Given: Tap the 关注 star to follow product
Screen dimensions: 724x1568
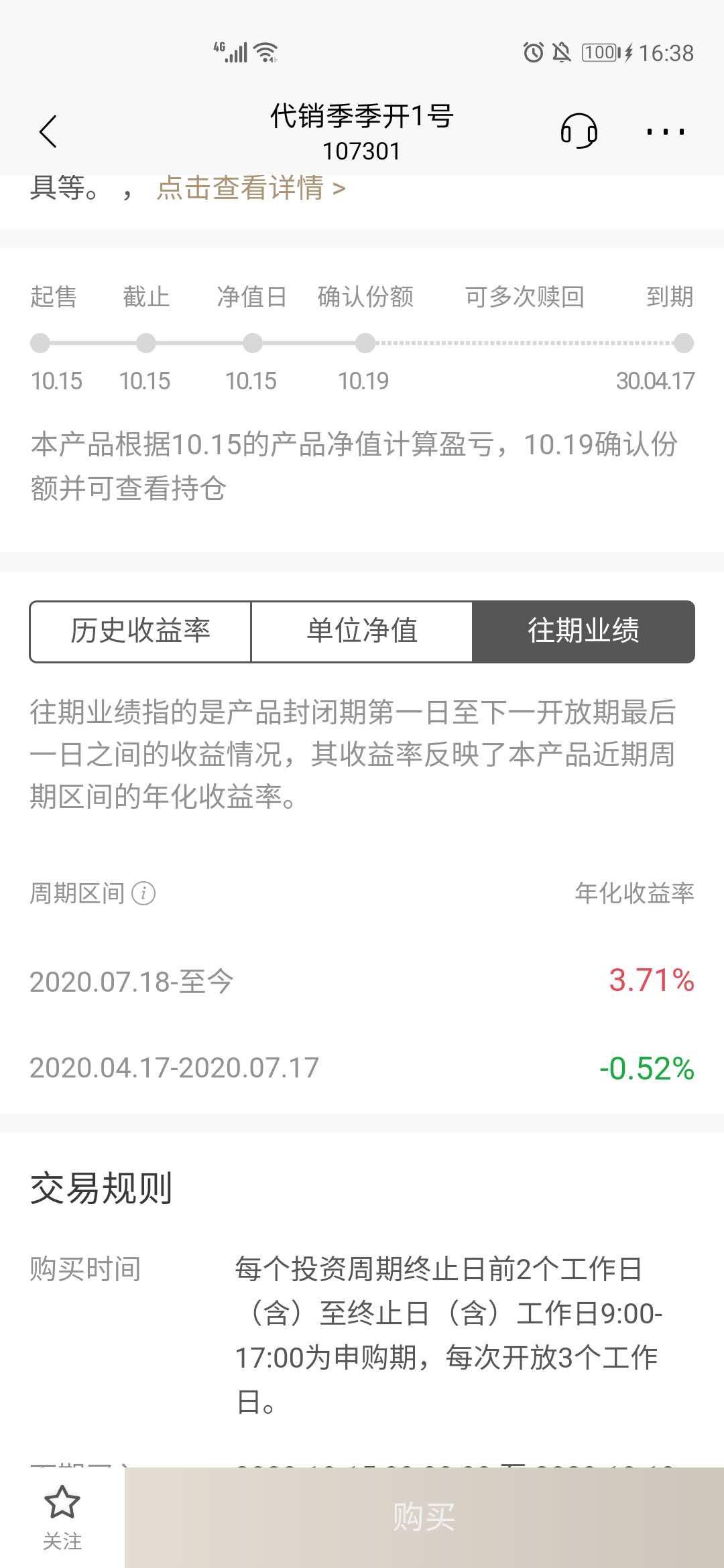Looking at the screenshot, I should [x=62, y=1517].
